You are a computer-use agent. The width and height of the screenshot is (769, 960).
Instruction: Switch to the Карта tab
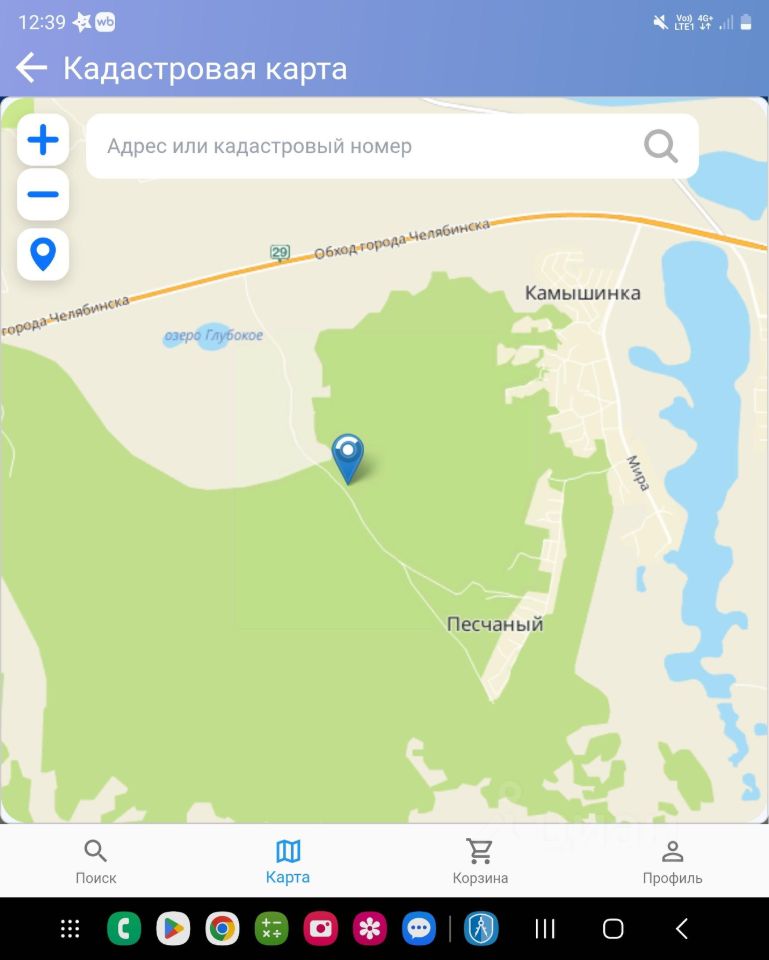288,861
